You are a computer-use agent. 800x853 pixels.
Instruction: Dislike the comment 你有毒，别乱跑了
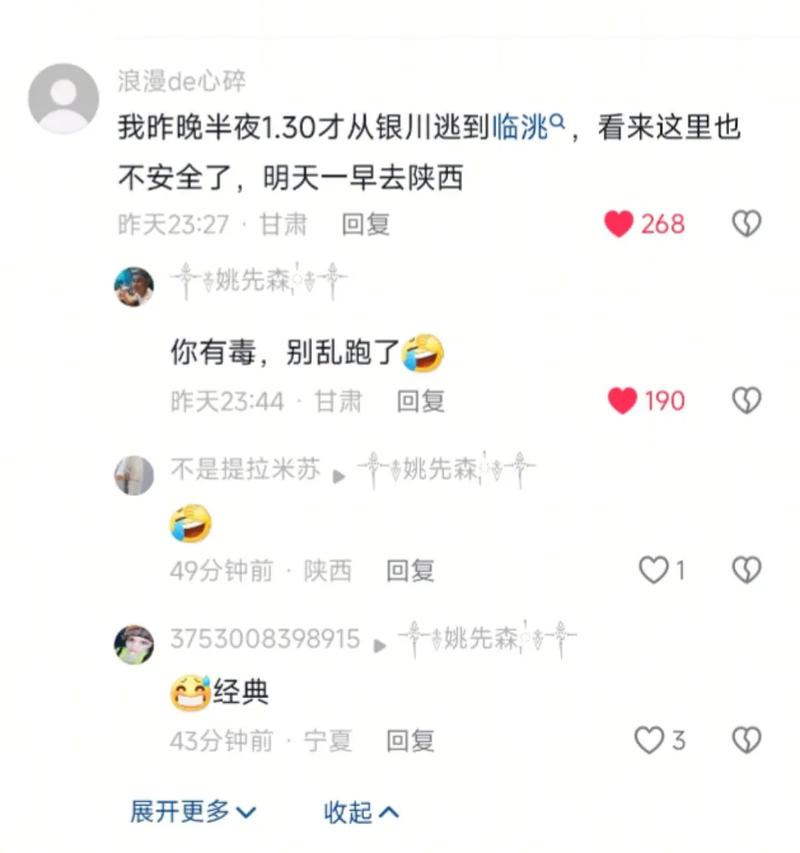(746, 401)
